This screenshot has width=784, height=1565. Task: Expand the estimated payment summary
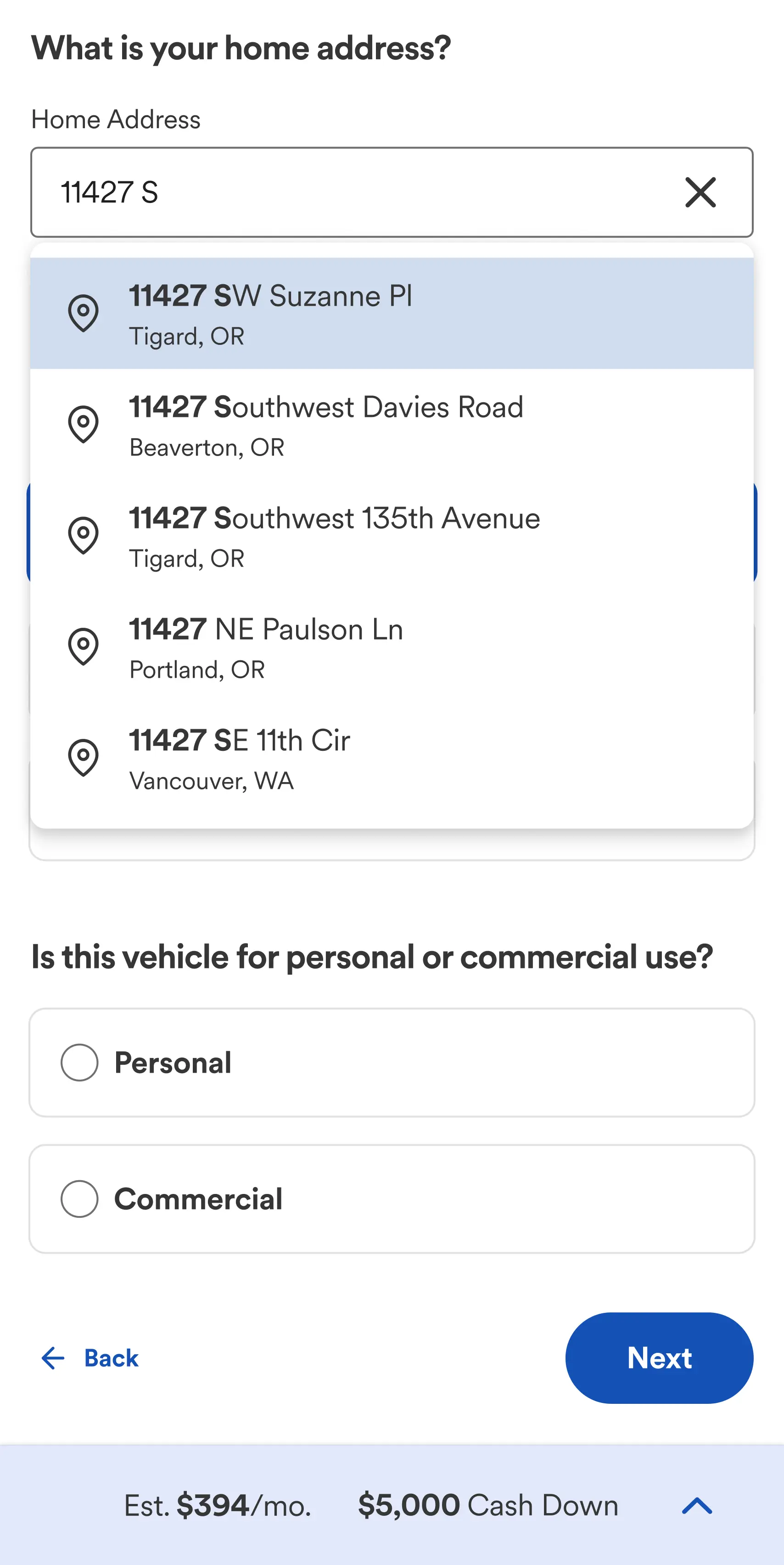pos(696,1505)
